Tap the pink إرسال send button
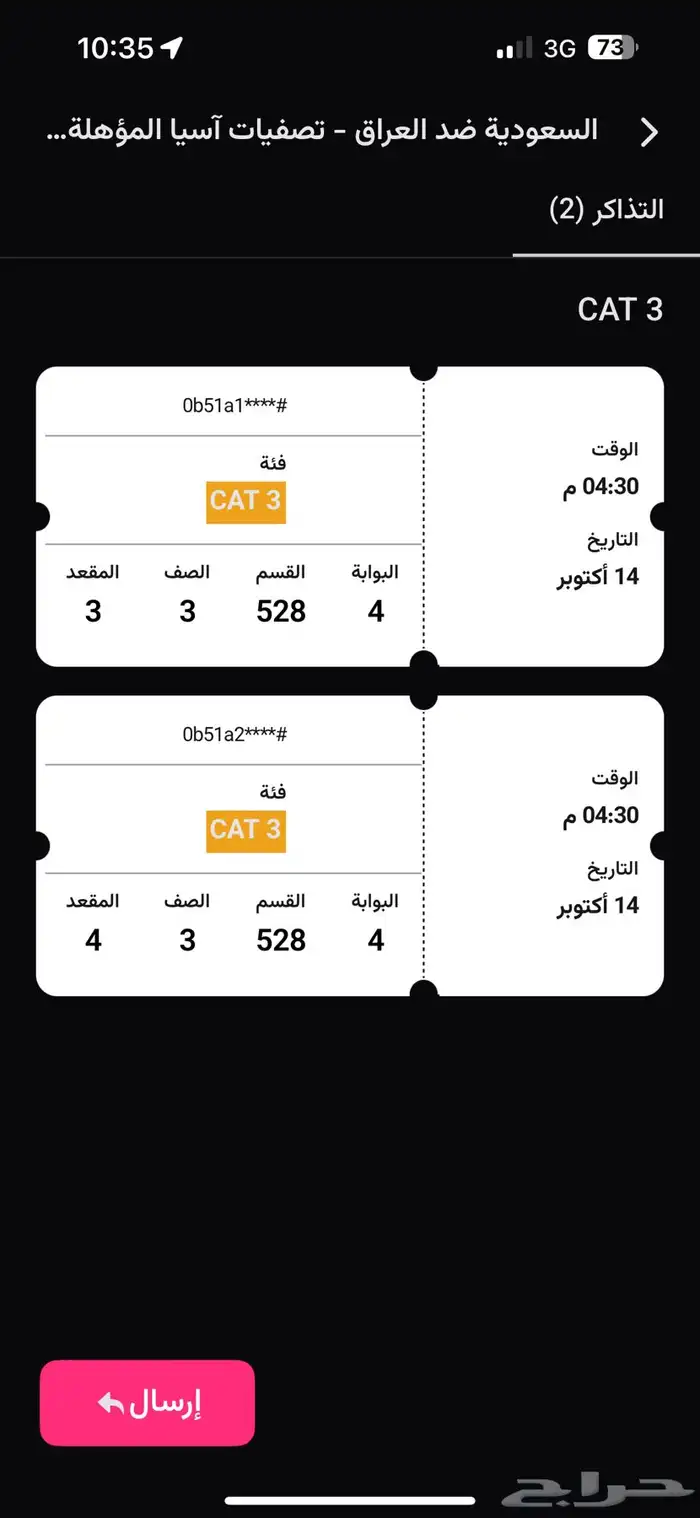Image resolution: width=700 pixels, height=1518 pixels. (147, 1403)
